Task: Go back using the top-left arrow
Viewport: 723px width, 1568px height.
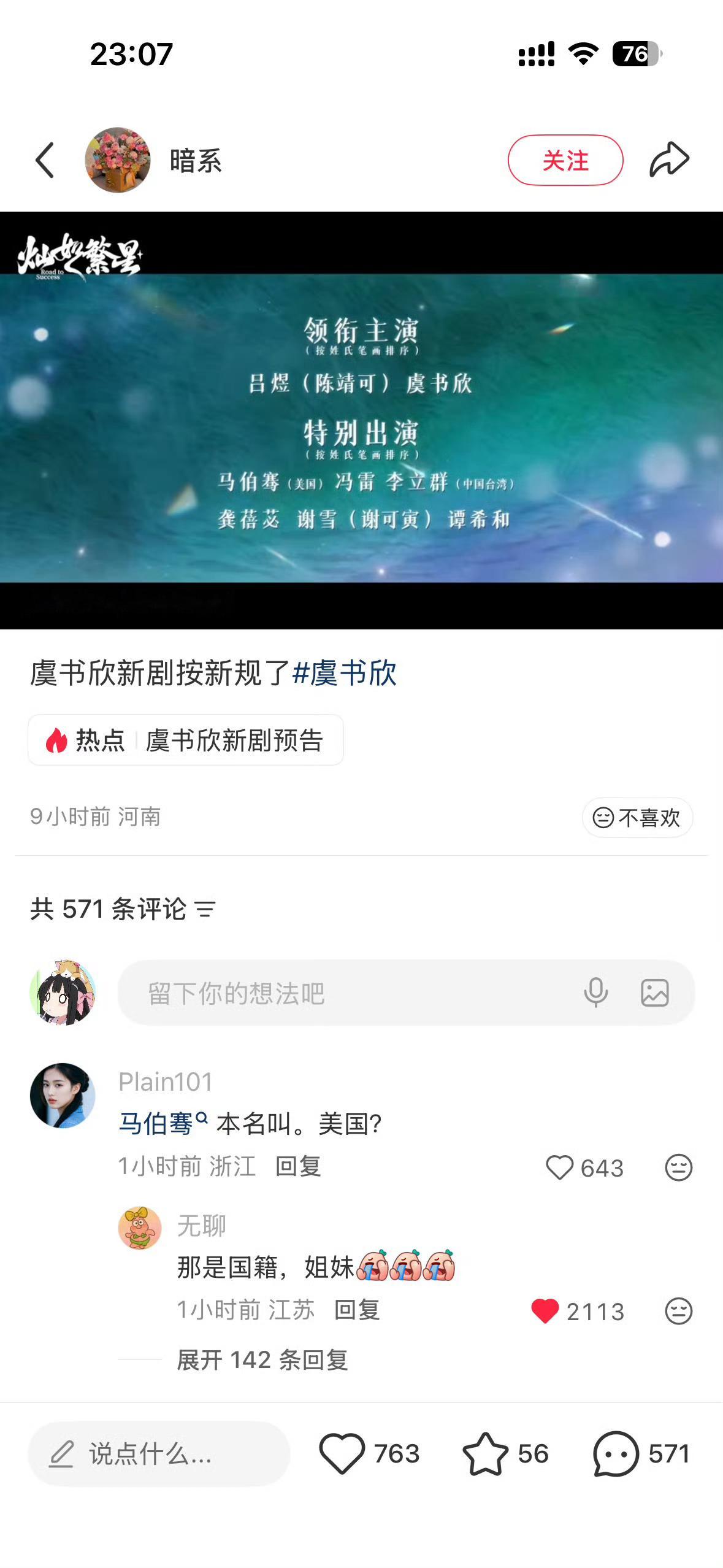Action: coord(45,160)
